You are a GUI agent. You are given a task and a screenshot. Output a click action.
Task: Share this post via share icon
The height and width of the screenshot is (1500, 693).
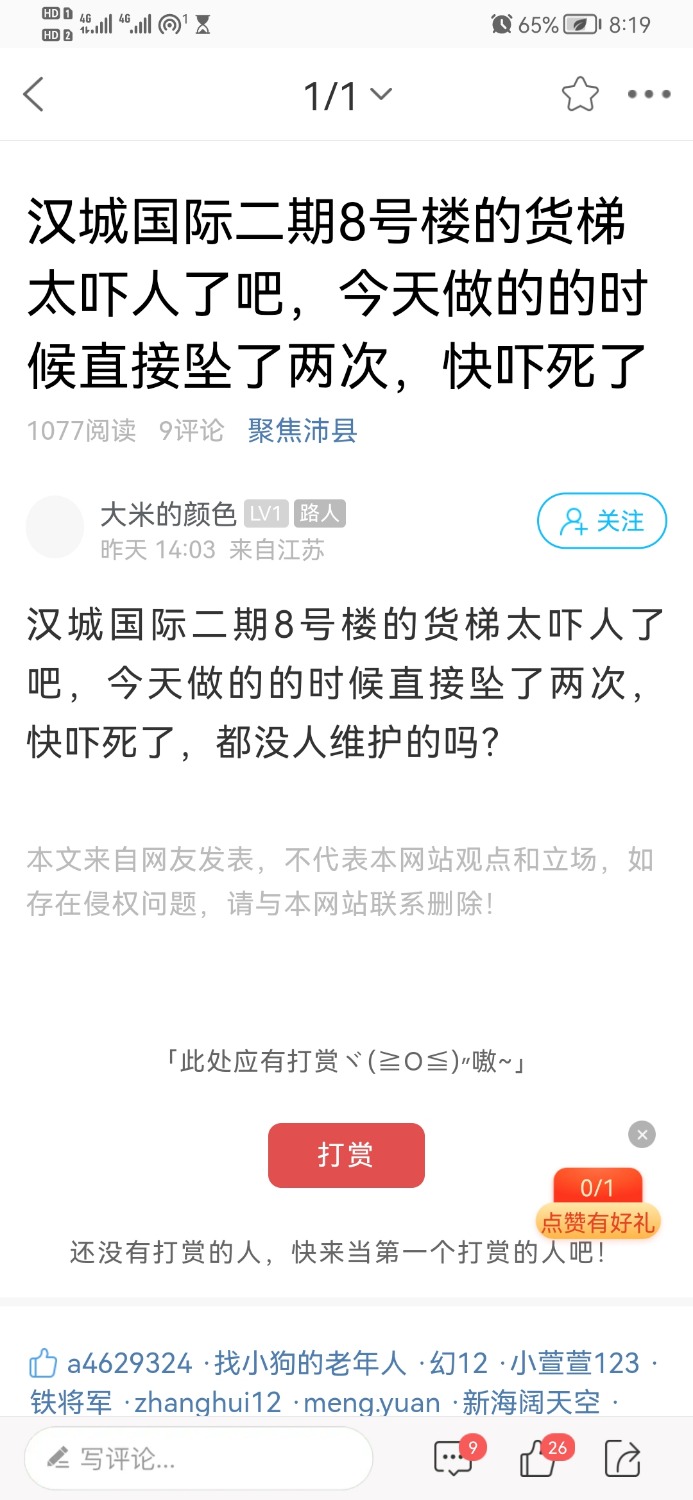[622, 1458]
